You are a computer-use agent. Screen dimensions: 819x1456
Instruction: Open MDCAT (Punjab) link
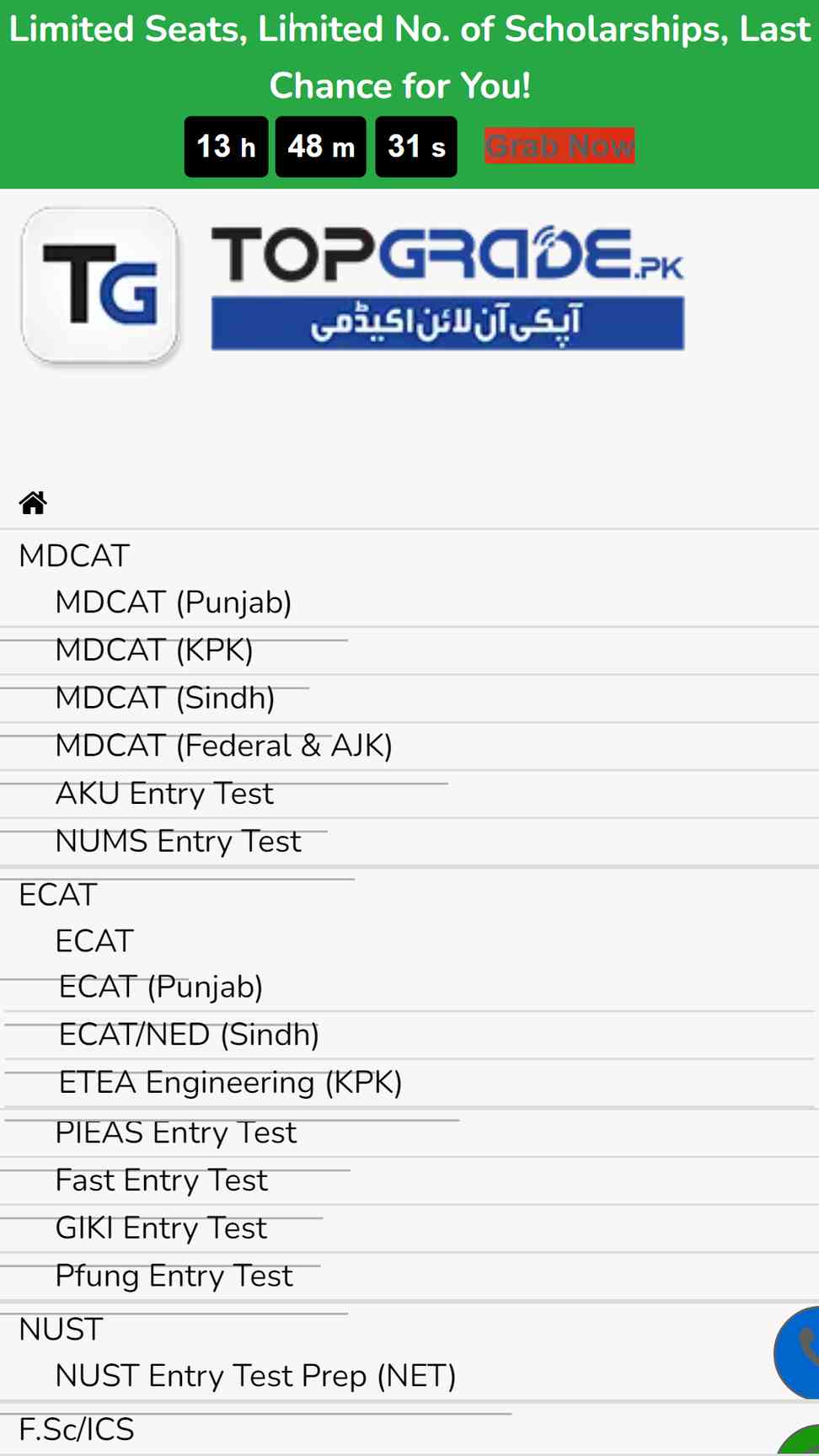coord(174,602)
